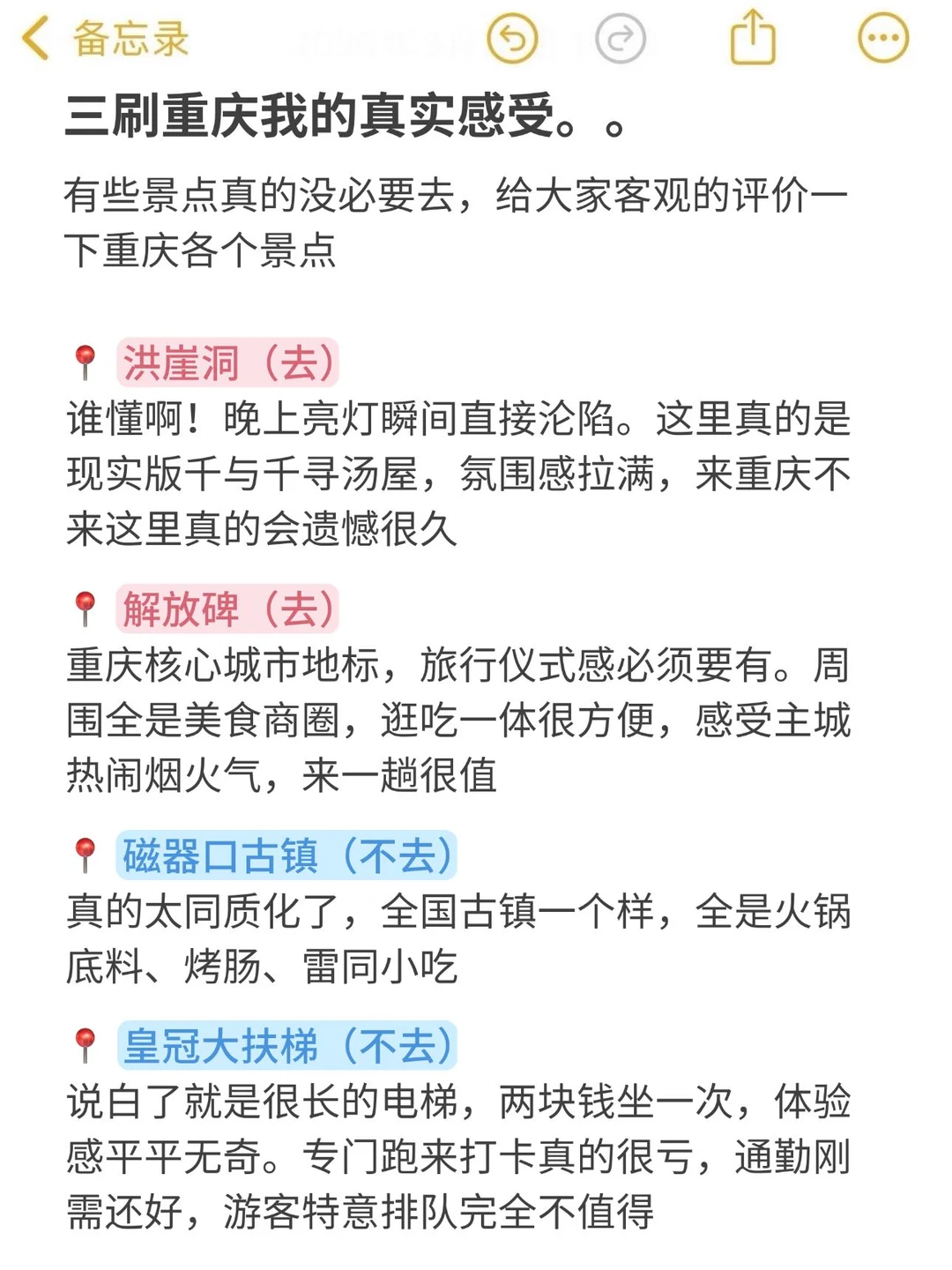Tap the Undo arrow icon

(512, 37)
